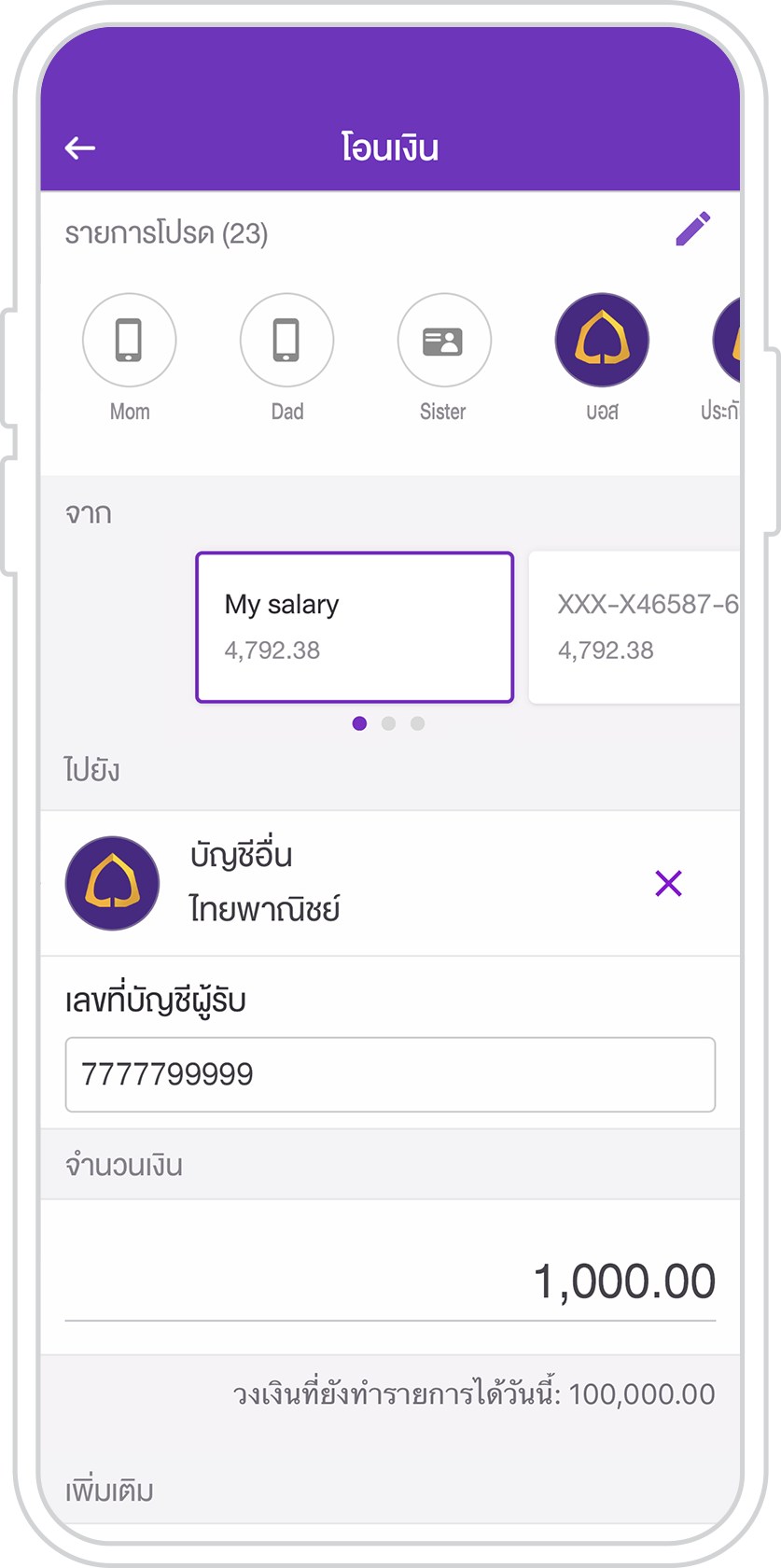Viewport: 781px width, 1568px height.
Task: Select the บอส favorite
Action: (602, 341)
